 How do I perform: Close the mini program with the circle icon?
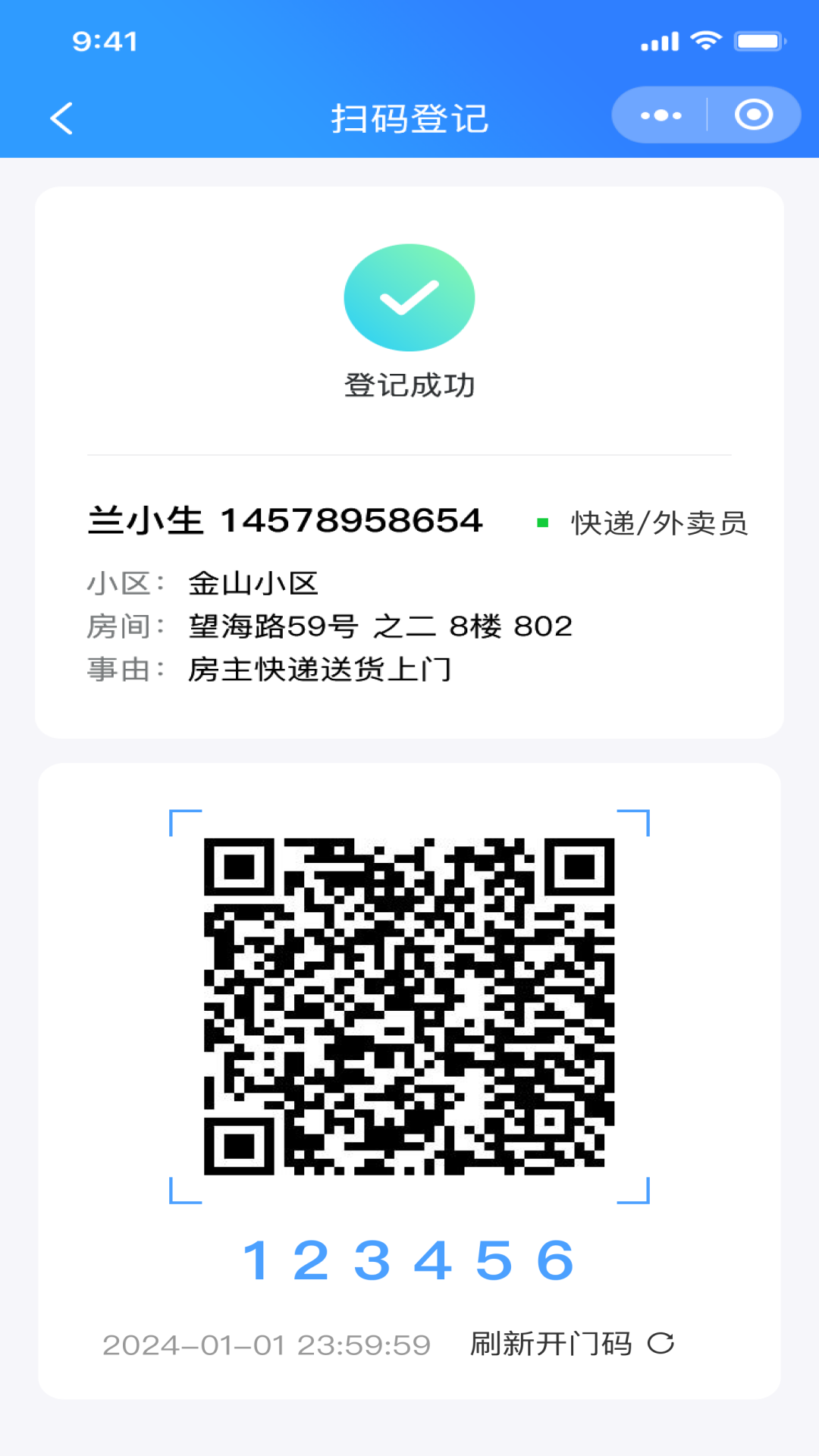click(x=753, y=115)
